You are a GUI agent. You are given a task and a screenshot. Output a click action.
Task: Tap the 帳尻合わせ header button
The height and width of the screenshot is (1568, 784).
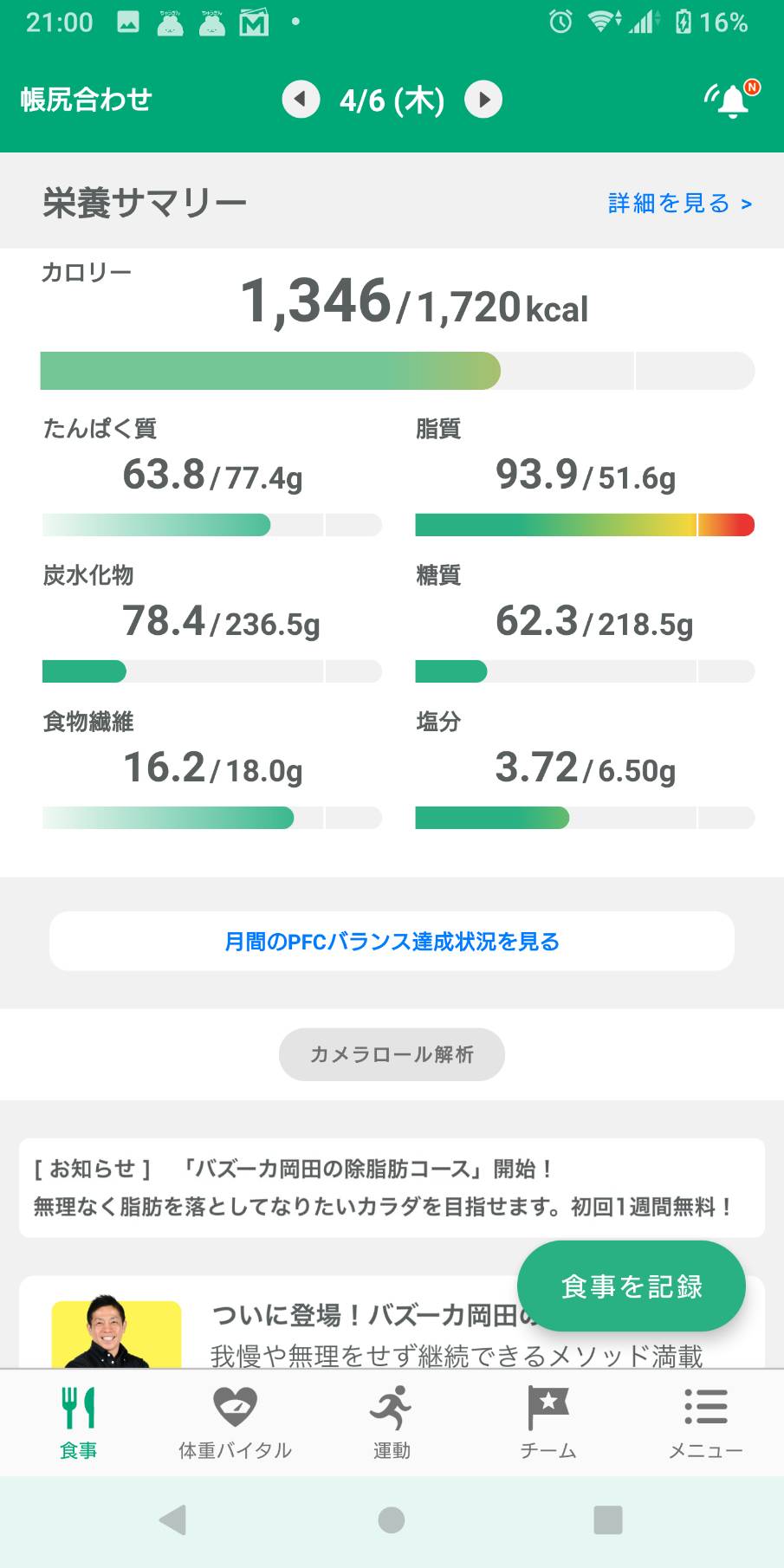pyautogui.click(x=86, y=100)
